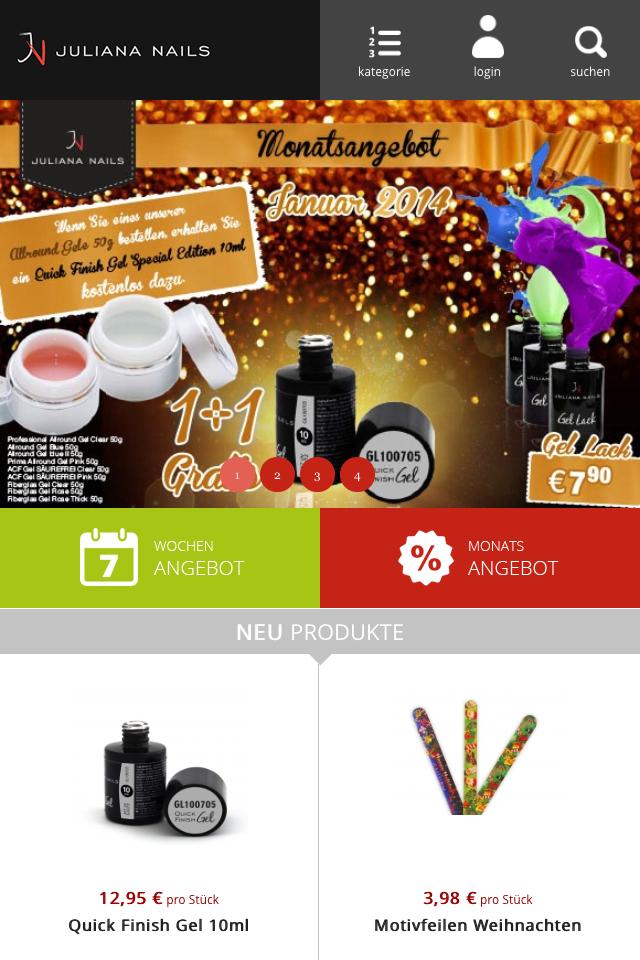Show banner slide 4

[x=357, y=475]
